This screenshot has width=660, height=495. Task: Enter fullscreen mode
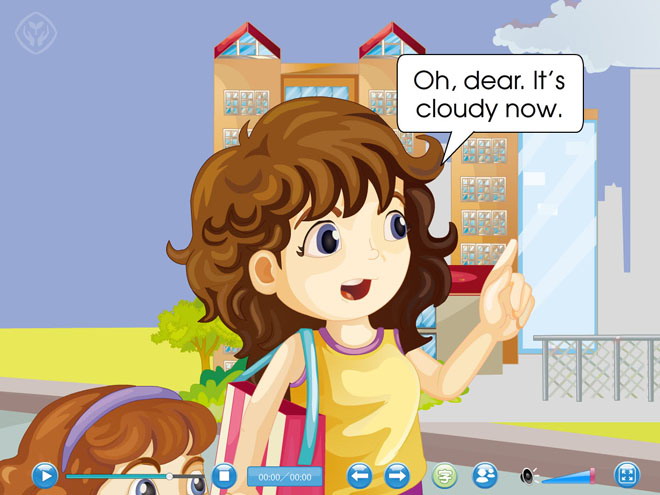(627, 475)
